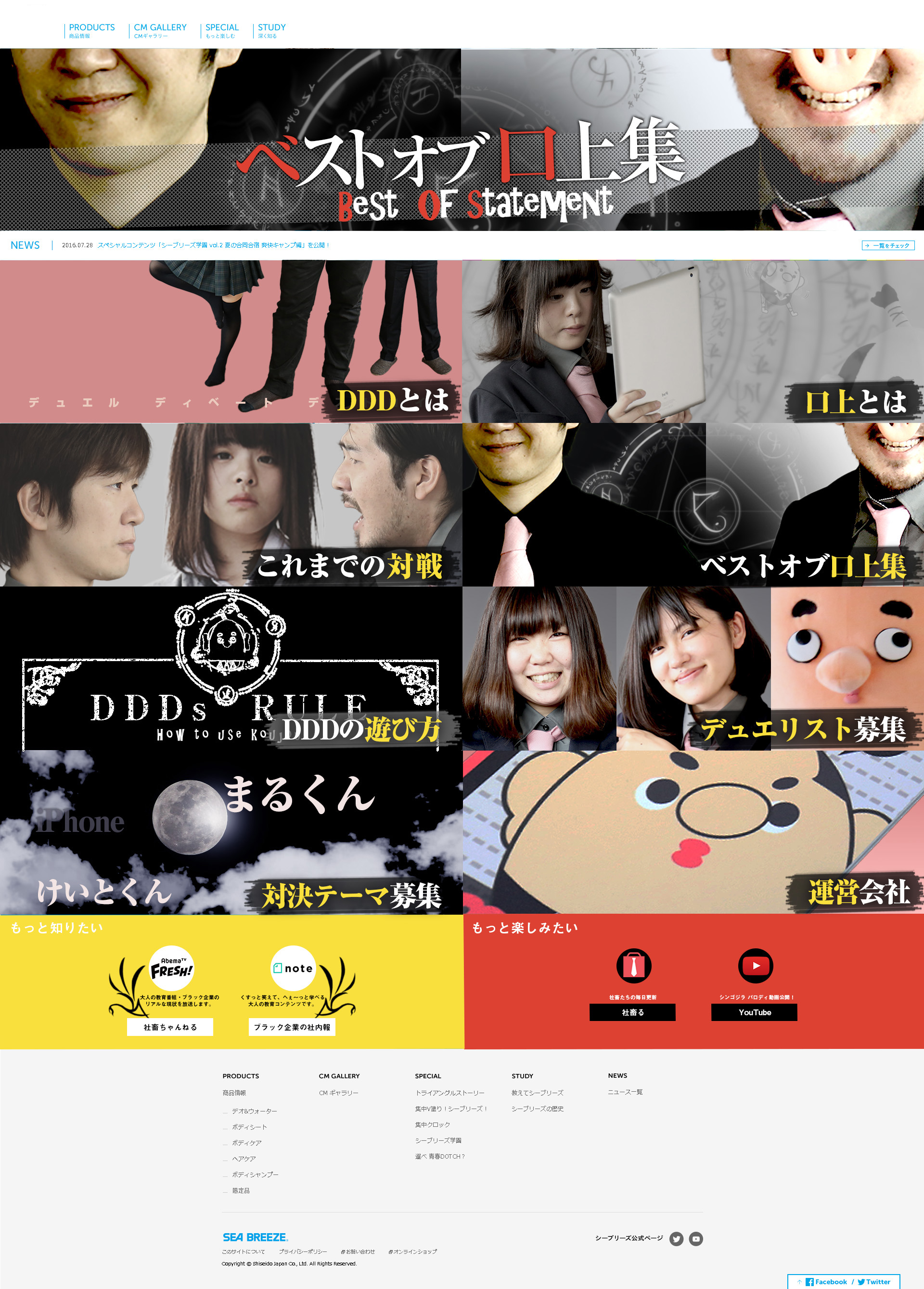Viewport: 924px width, 1289px height.
Task: Tap the 社畜る button
Action: 632,1012
